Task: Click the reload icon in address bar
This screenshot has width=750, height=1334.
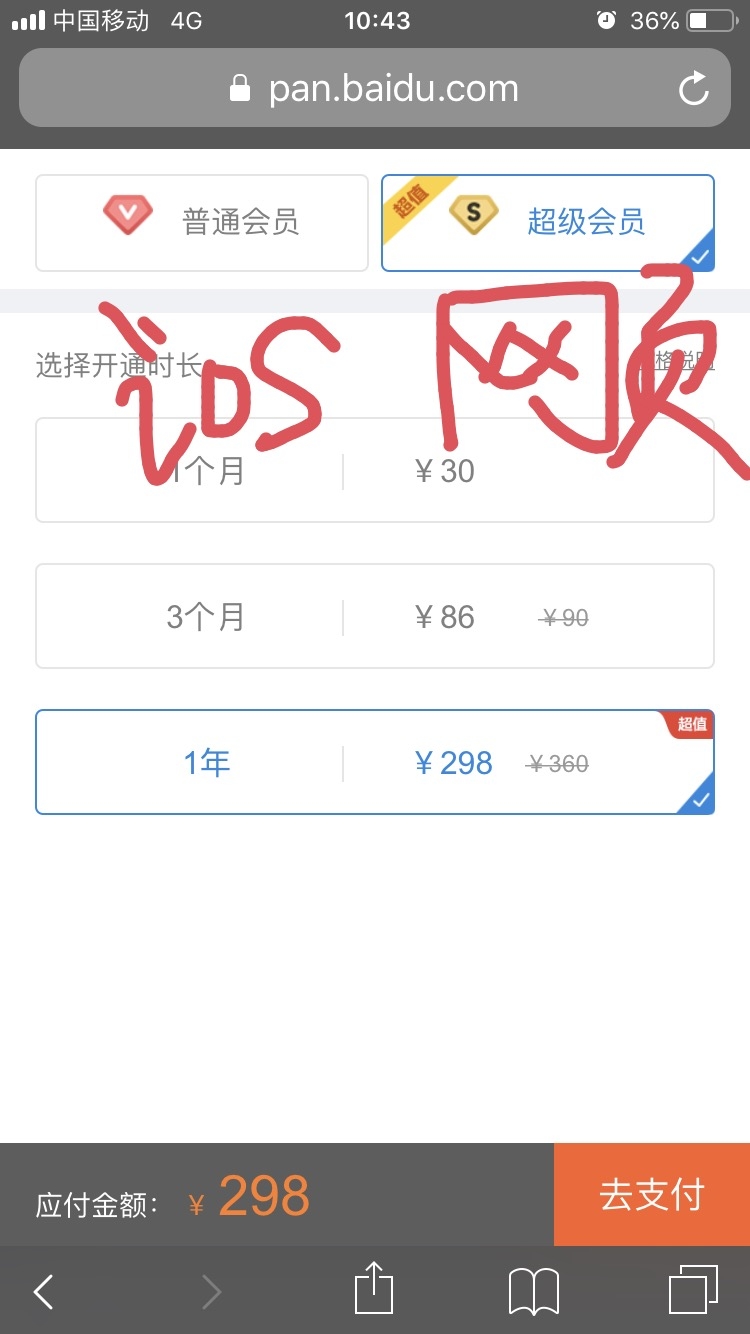Action: click(x=693, y=88)
